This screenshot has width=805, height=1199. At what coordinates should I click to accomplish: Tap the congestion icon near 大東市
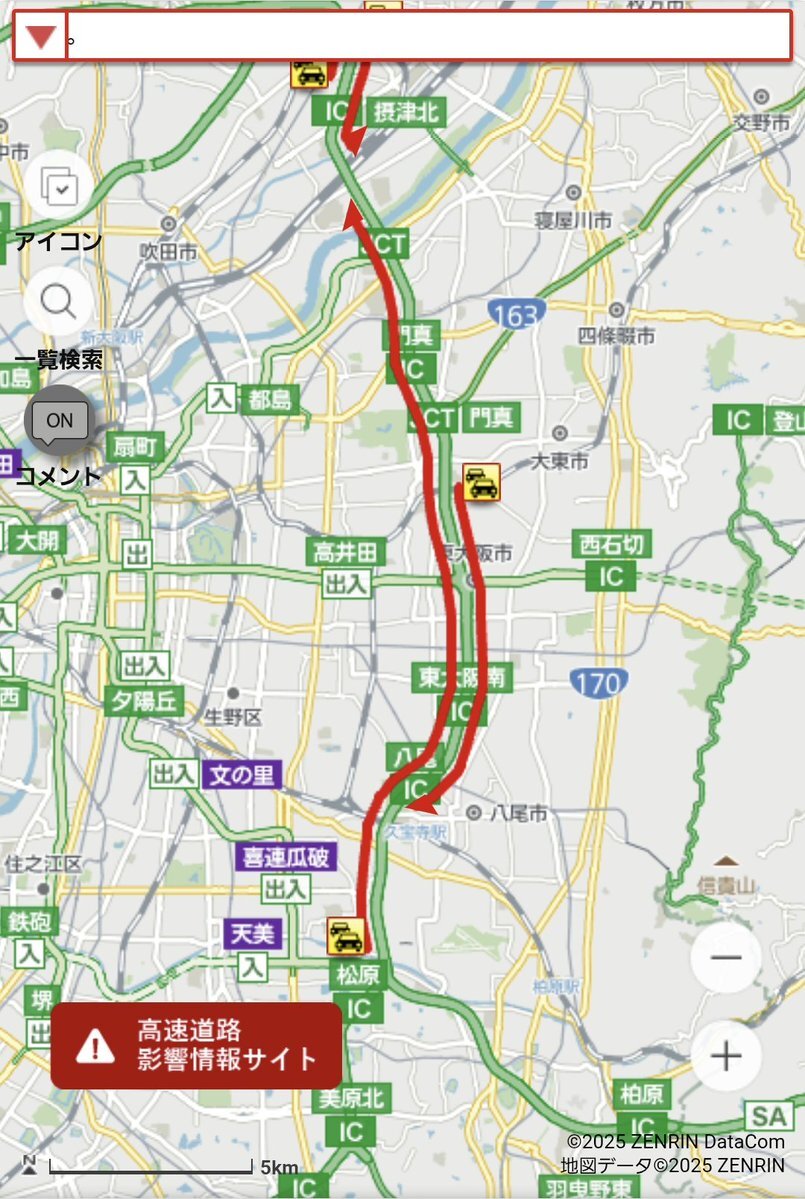tap(482, 482)
